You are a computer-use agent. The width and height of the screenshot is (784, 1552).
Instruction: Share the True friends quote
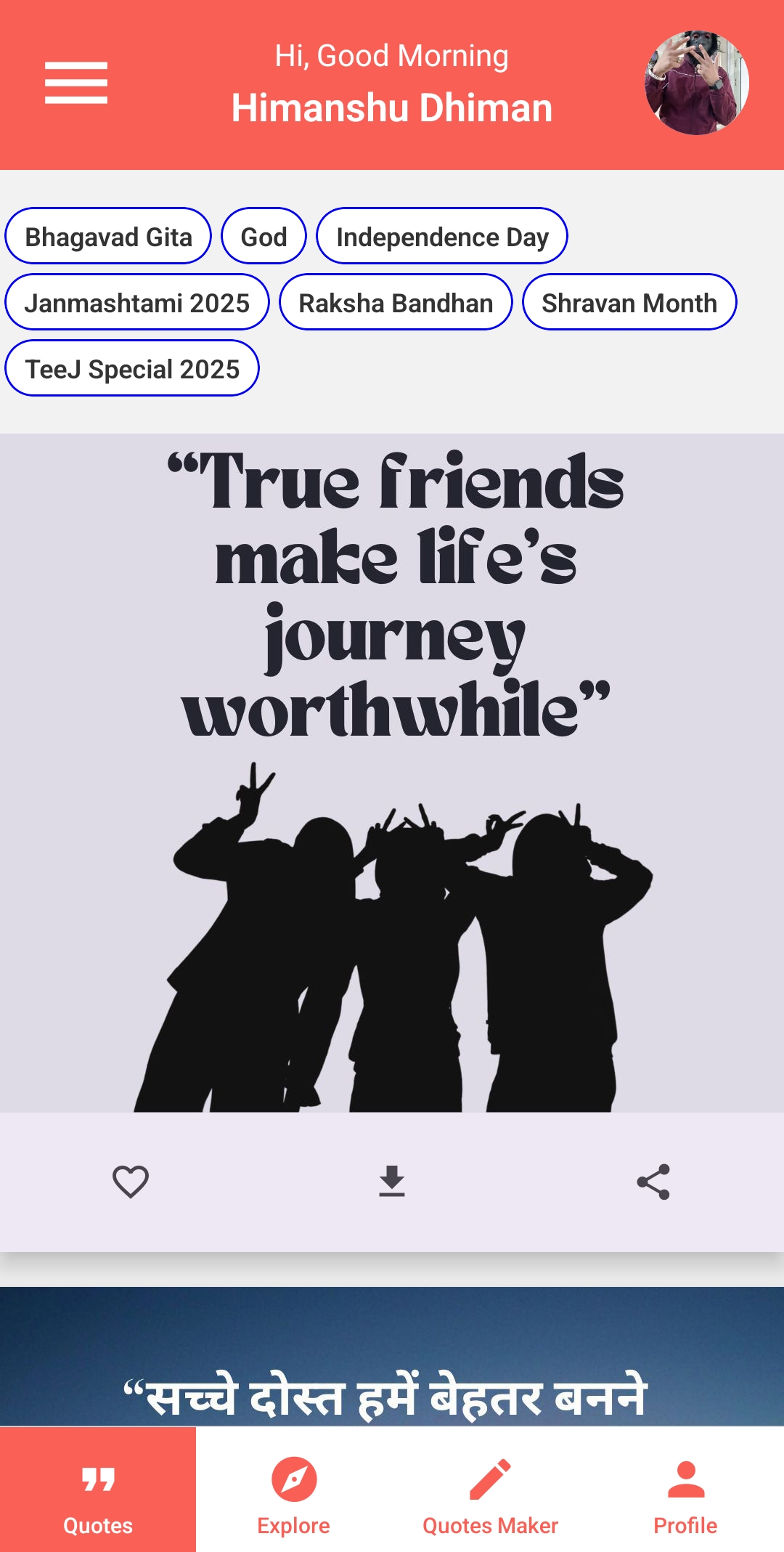point(653,1182)
